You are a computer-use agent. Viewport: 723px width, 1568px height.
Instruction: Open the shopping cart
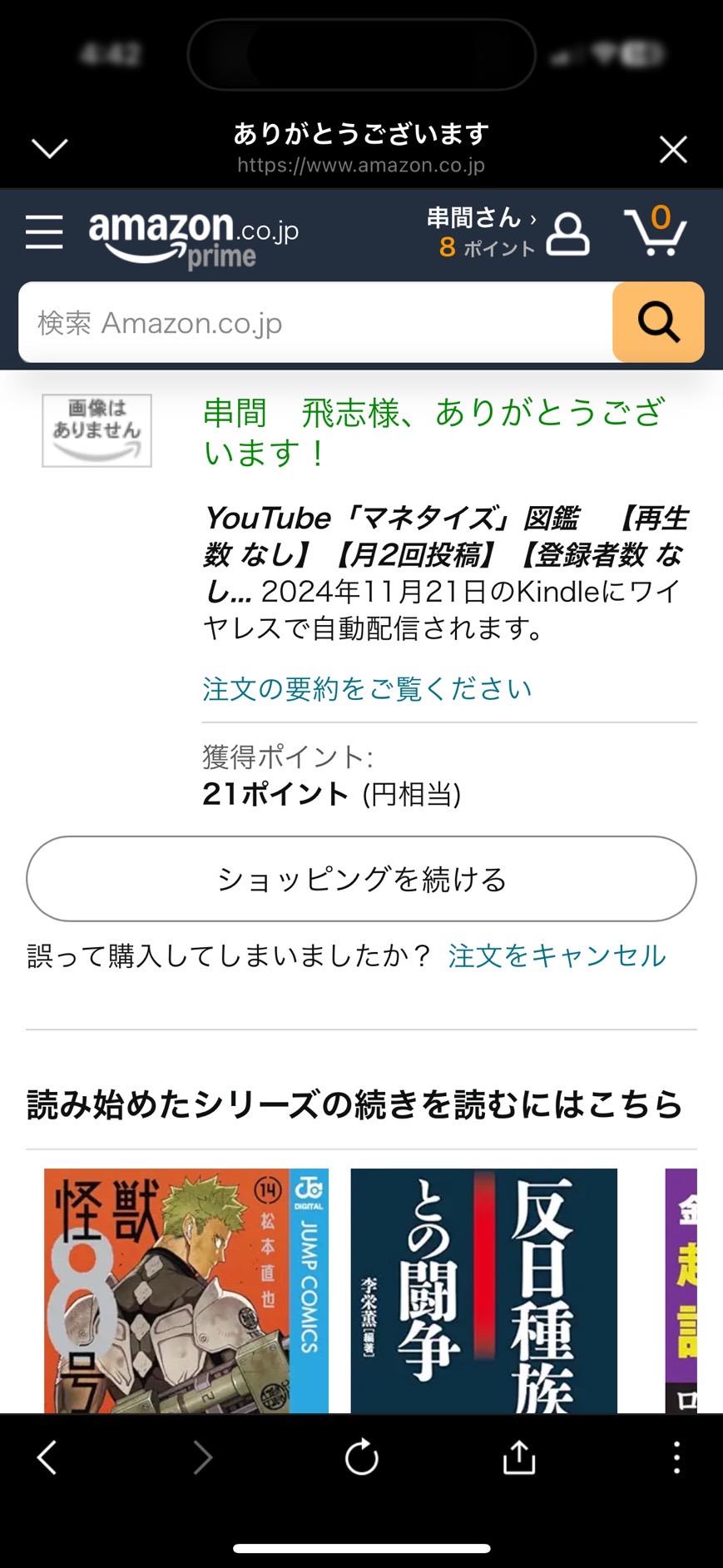coord(656,231)
